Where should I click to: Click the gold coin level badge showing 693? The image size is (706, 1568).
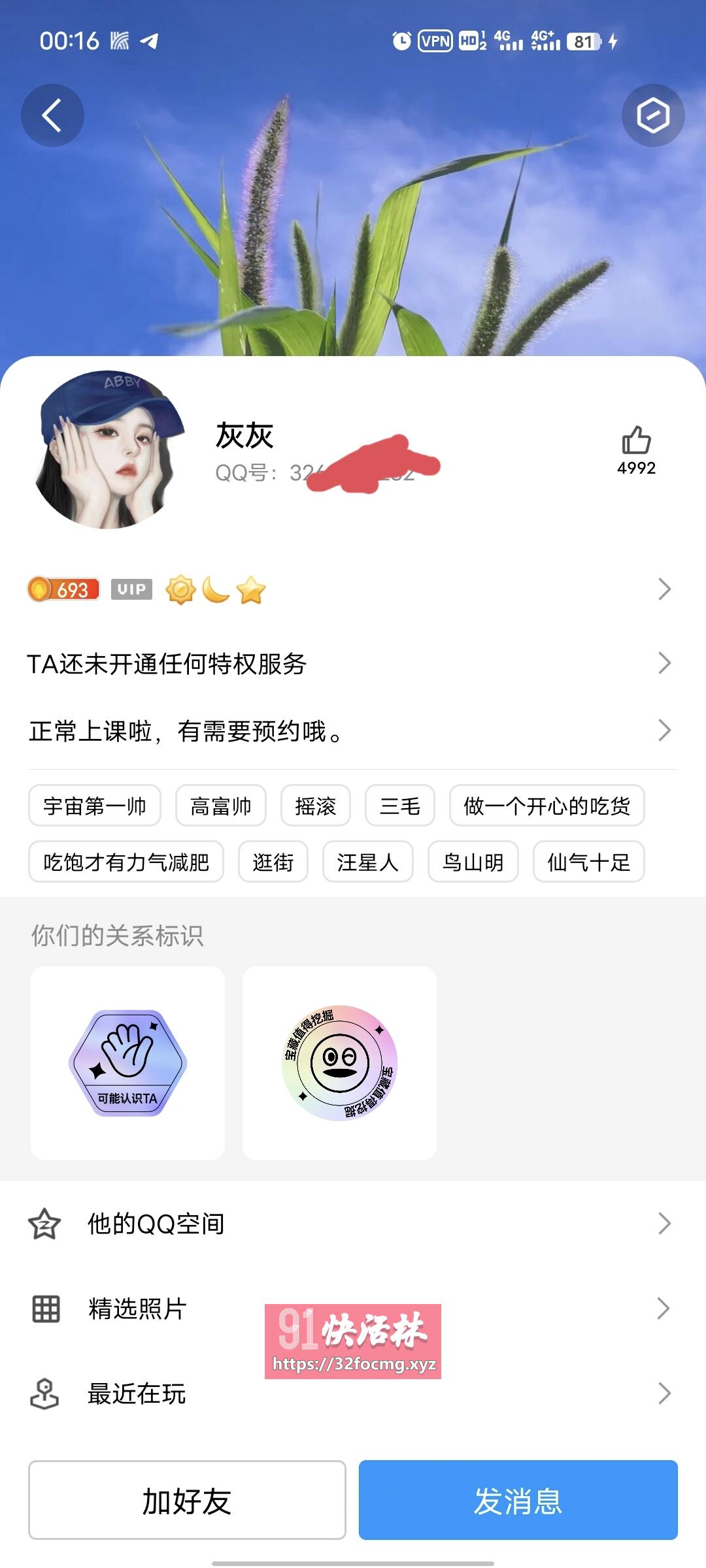pyautogui.click(x=63, y=589)
